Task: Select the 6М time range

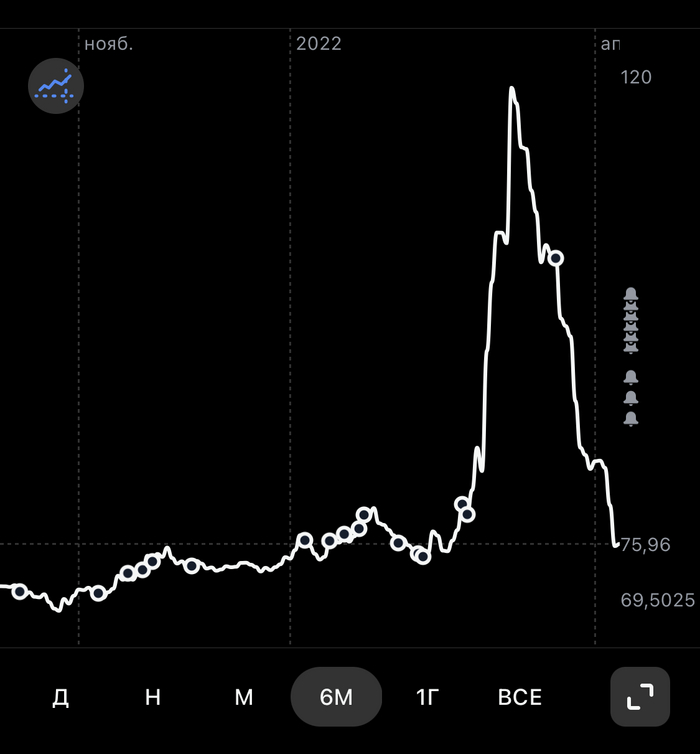Action: tap(336, 697)
